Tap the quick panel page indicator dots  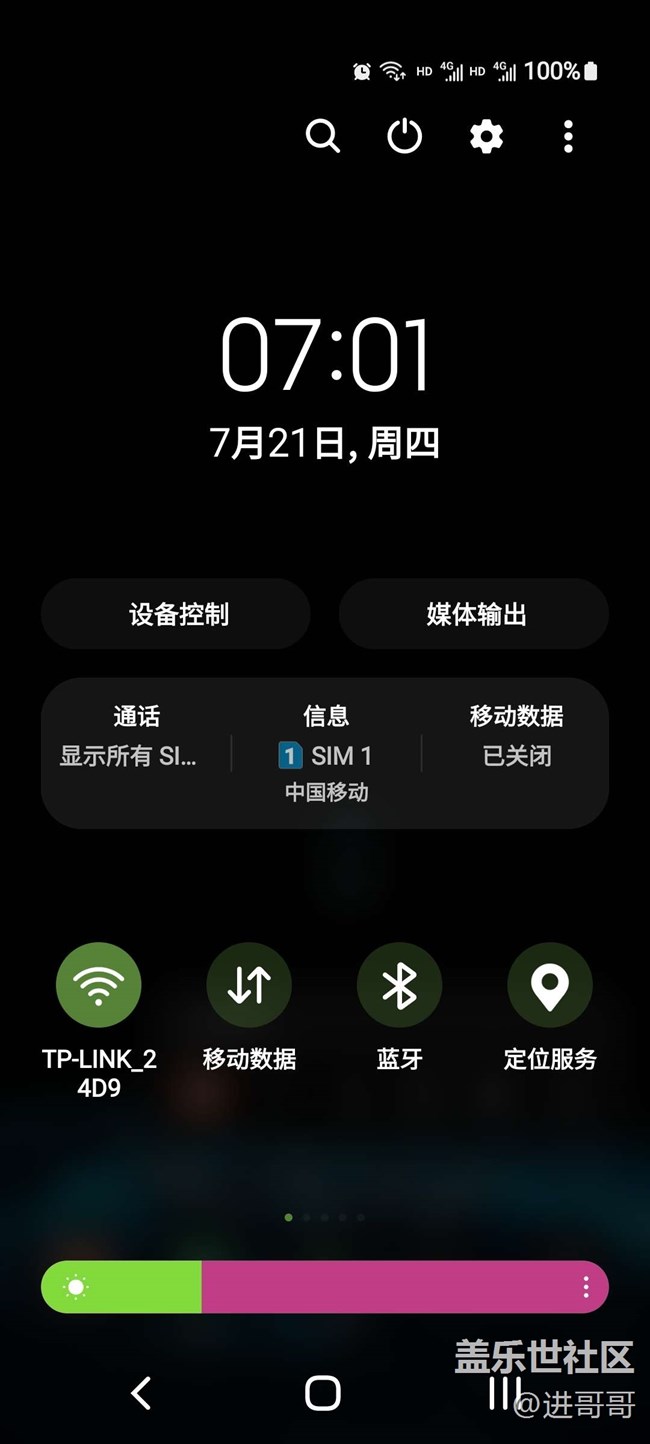[324, 1218]
